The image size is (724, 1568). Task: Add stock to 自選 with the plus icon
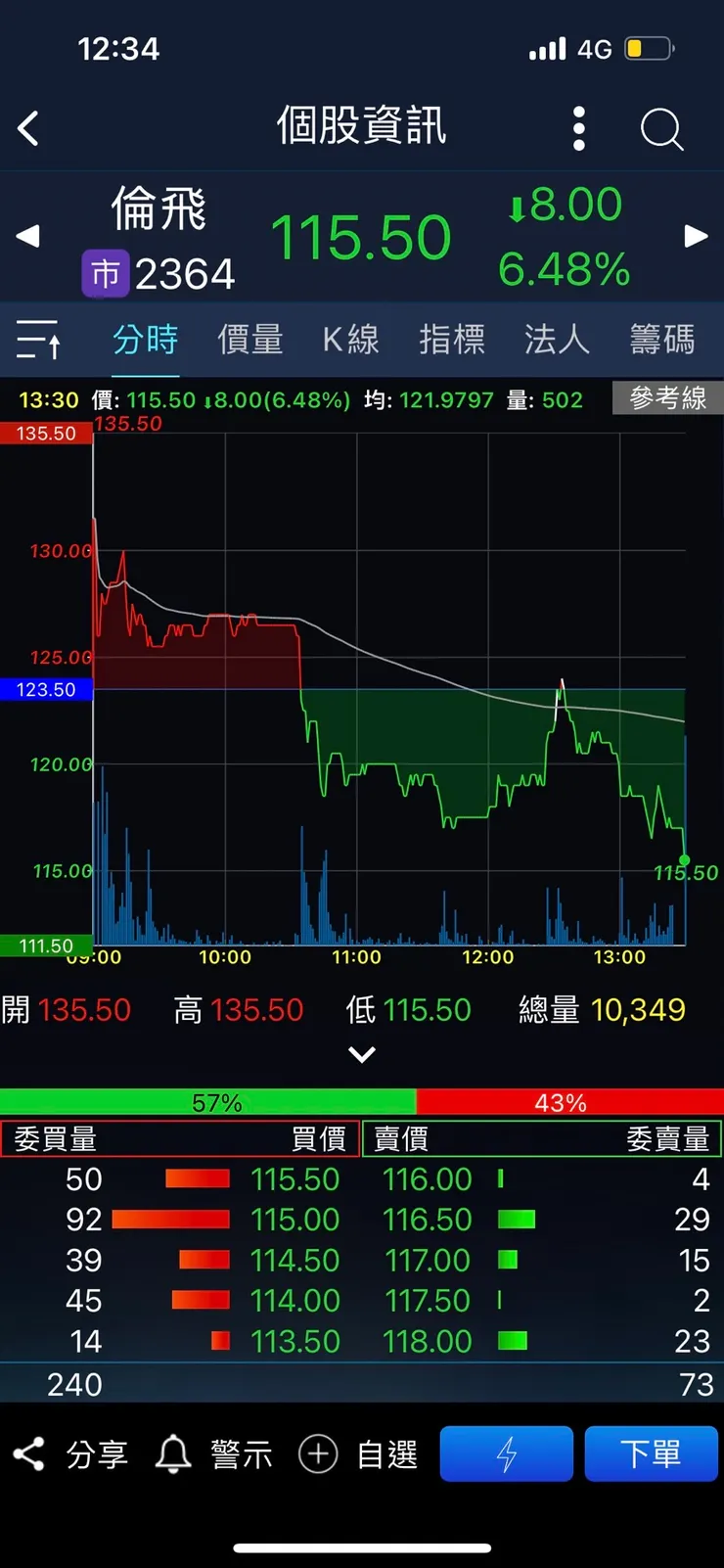pyautogui.click(x=317, y=1453)
